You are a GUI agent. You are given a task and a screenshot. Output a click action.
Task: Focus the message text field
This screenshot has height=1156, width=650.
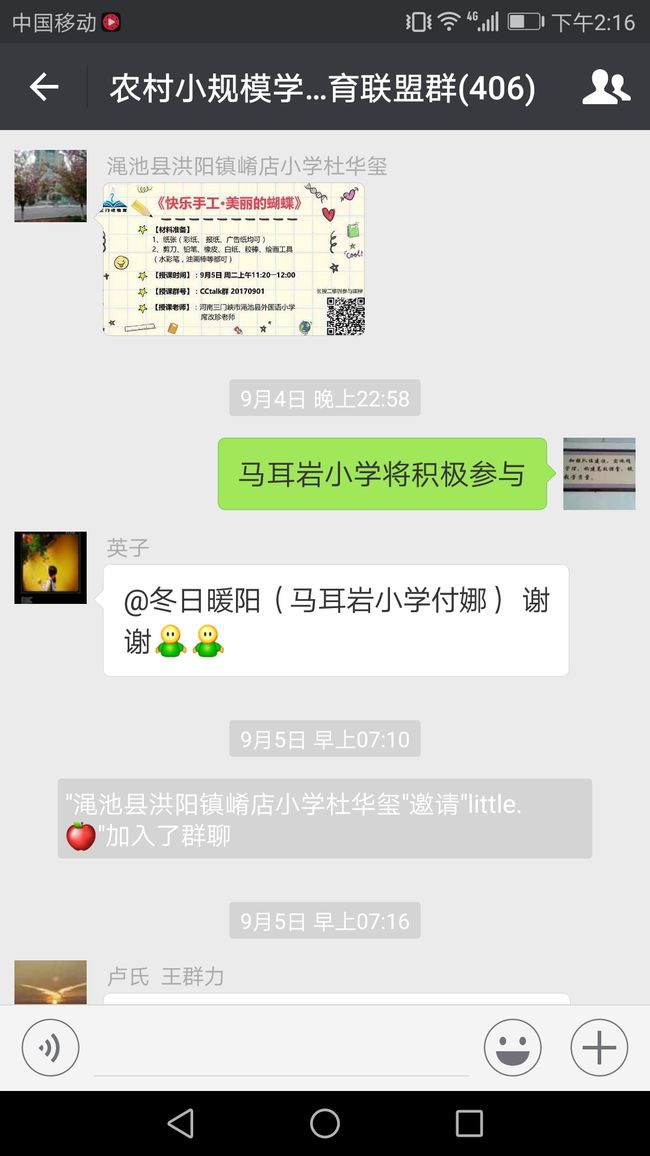282,1048
